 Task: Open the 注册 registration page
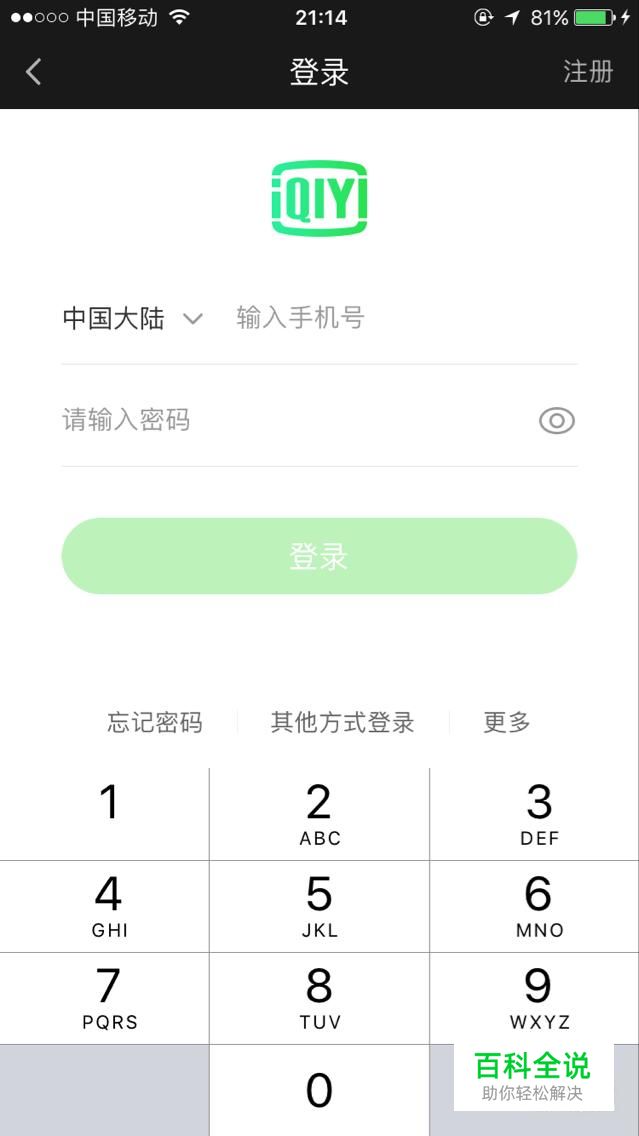[x=588, y=72]
